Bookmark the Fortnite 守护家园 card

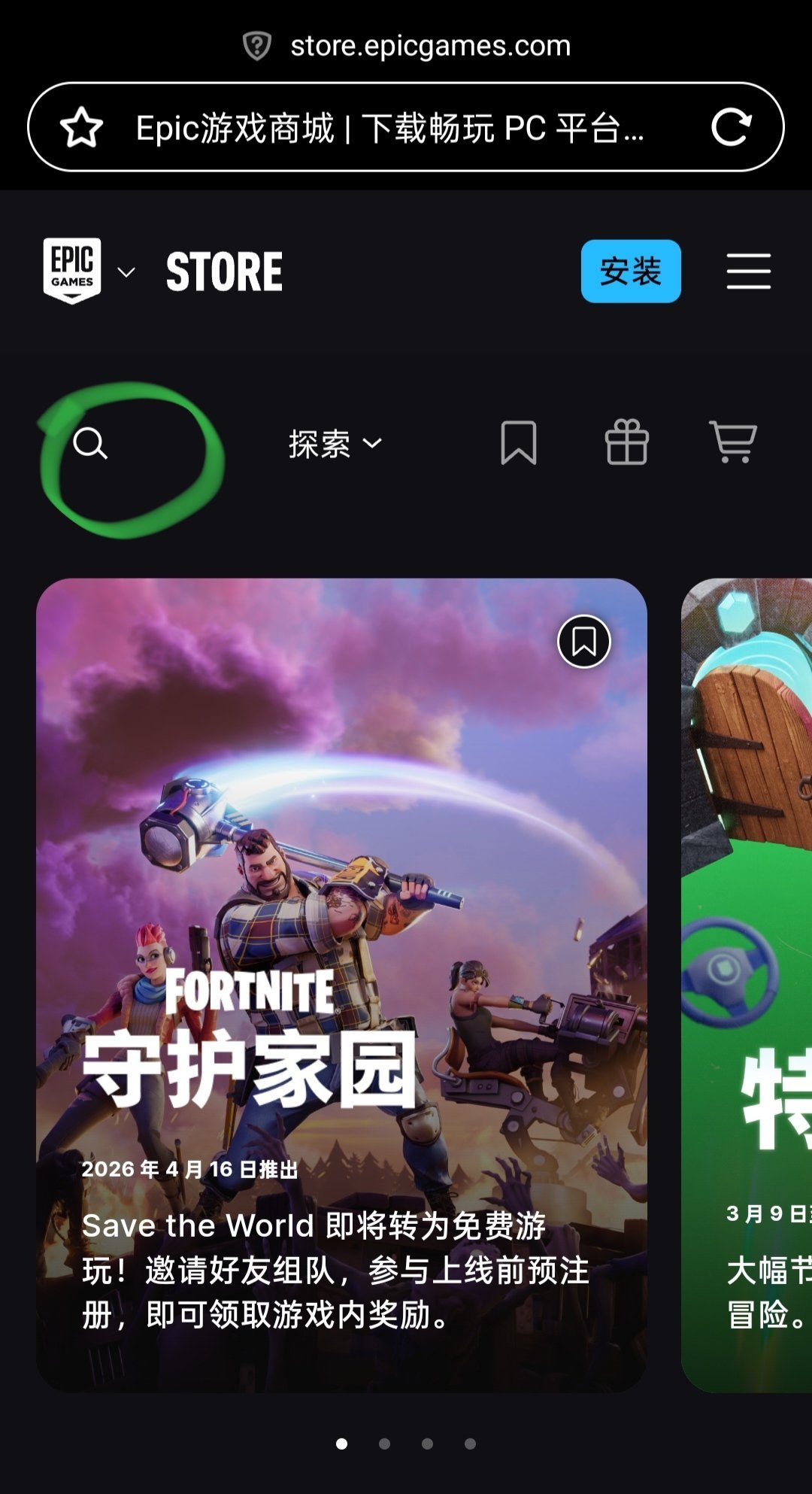[x=583, y=642]
